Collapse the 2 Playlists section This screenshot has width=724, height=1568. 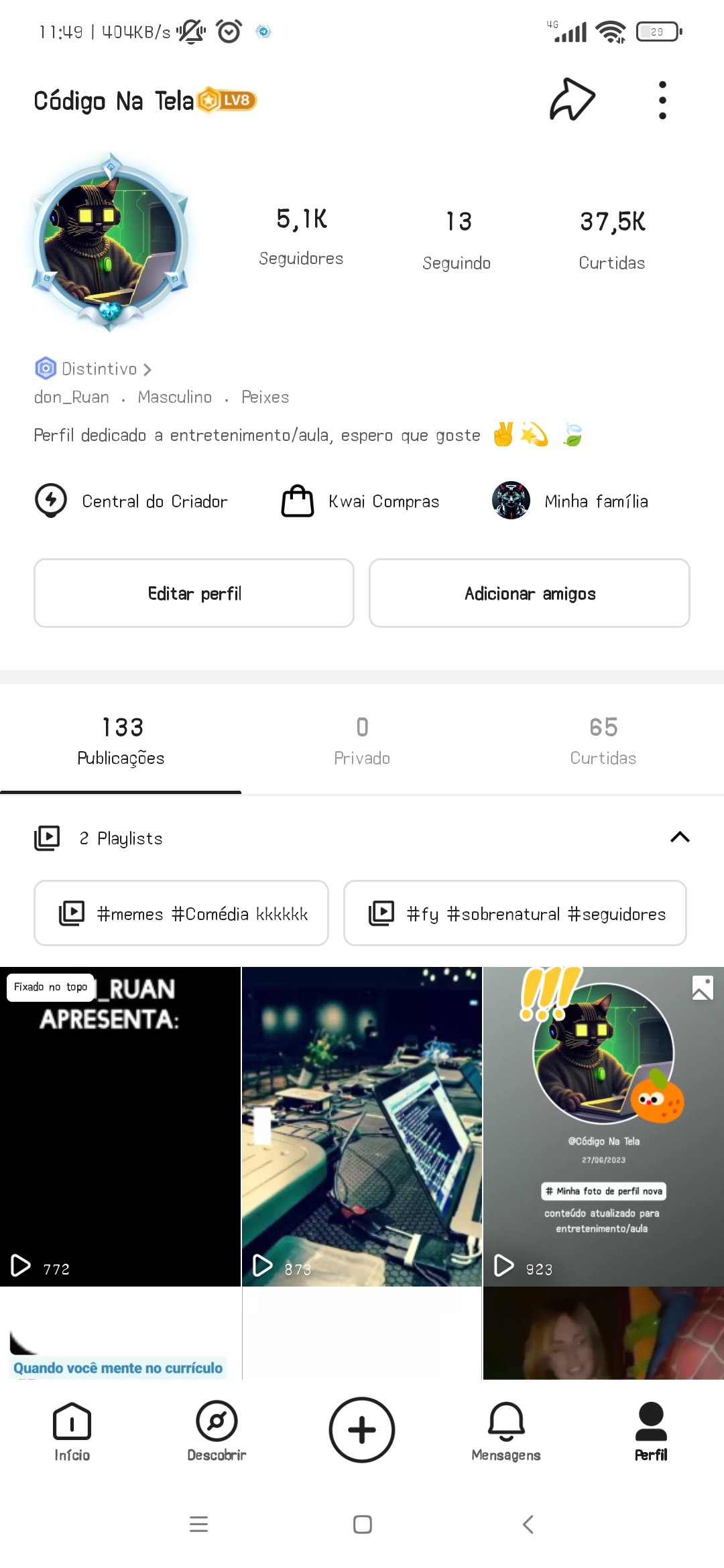point(680,837)
